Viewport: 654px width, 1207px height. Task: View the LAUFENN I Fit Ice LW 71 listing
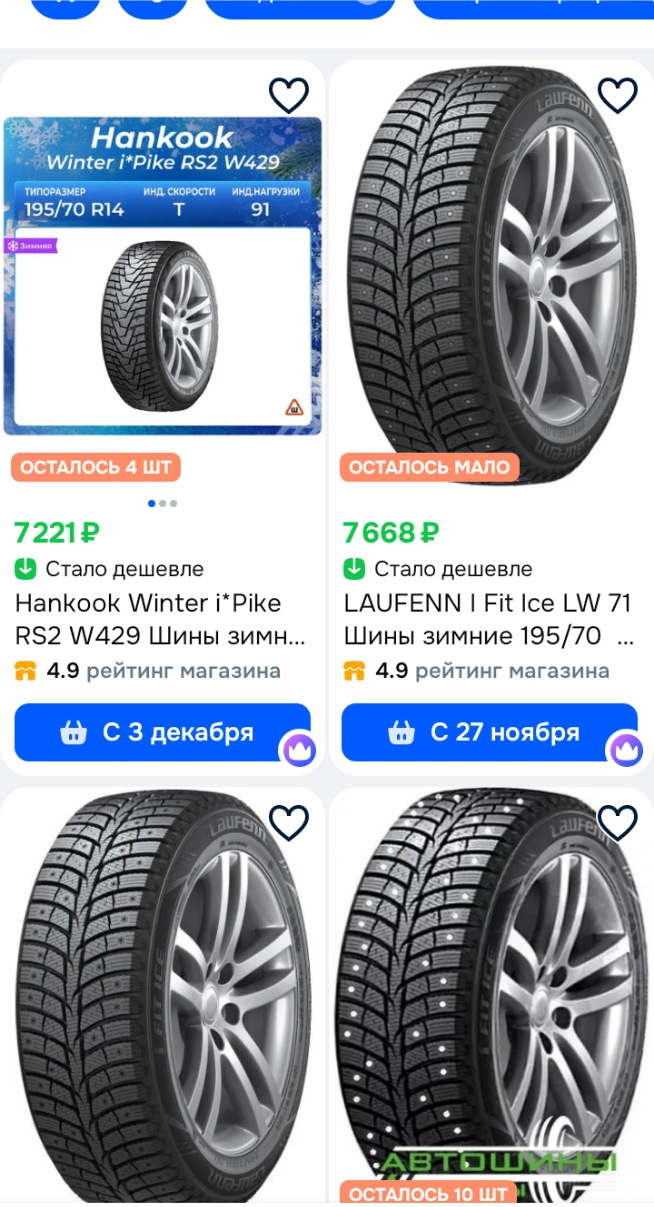point(489,619)
